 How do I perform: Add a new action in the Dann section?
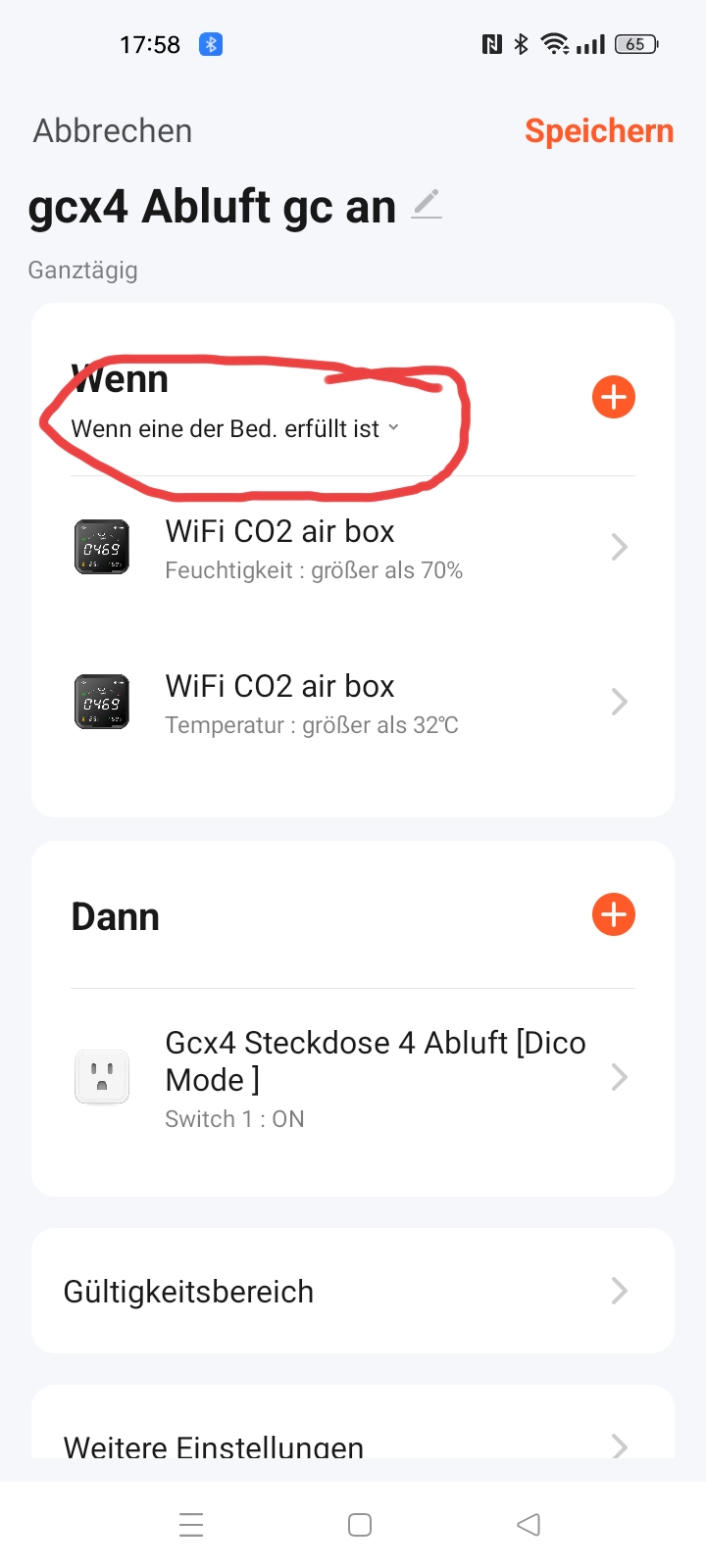pyautogui.click(x=614, y=914)
